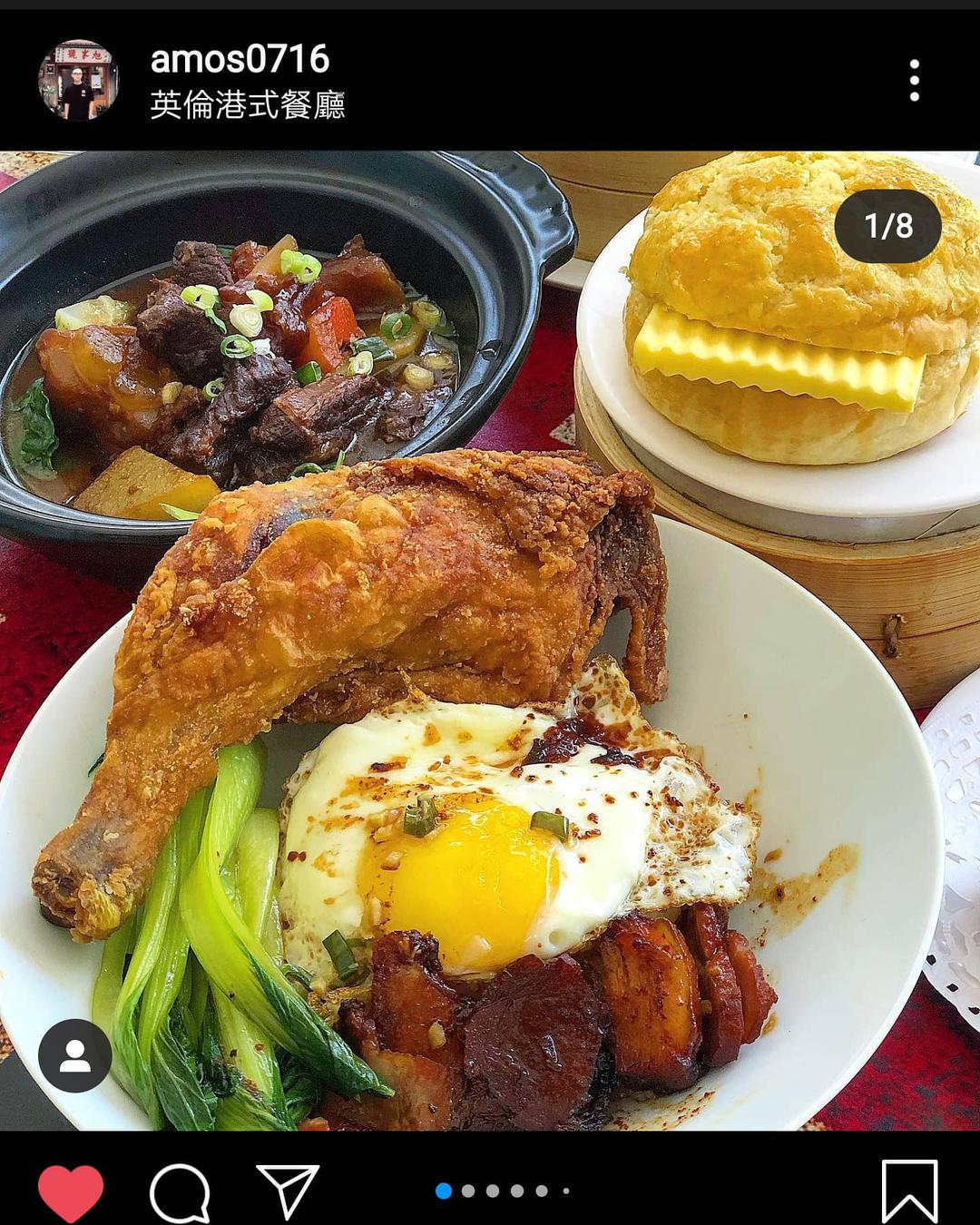Unlike the post with the heart icon
The image size is (980, 1225).
pos(71,1191)
